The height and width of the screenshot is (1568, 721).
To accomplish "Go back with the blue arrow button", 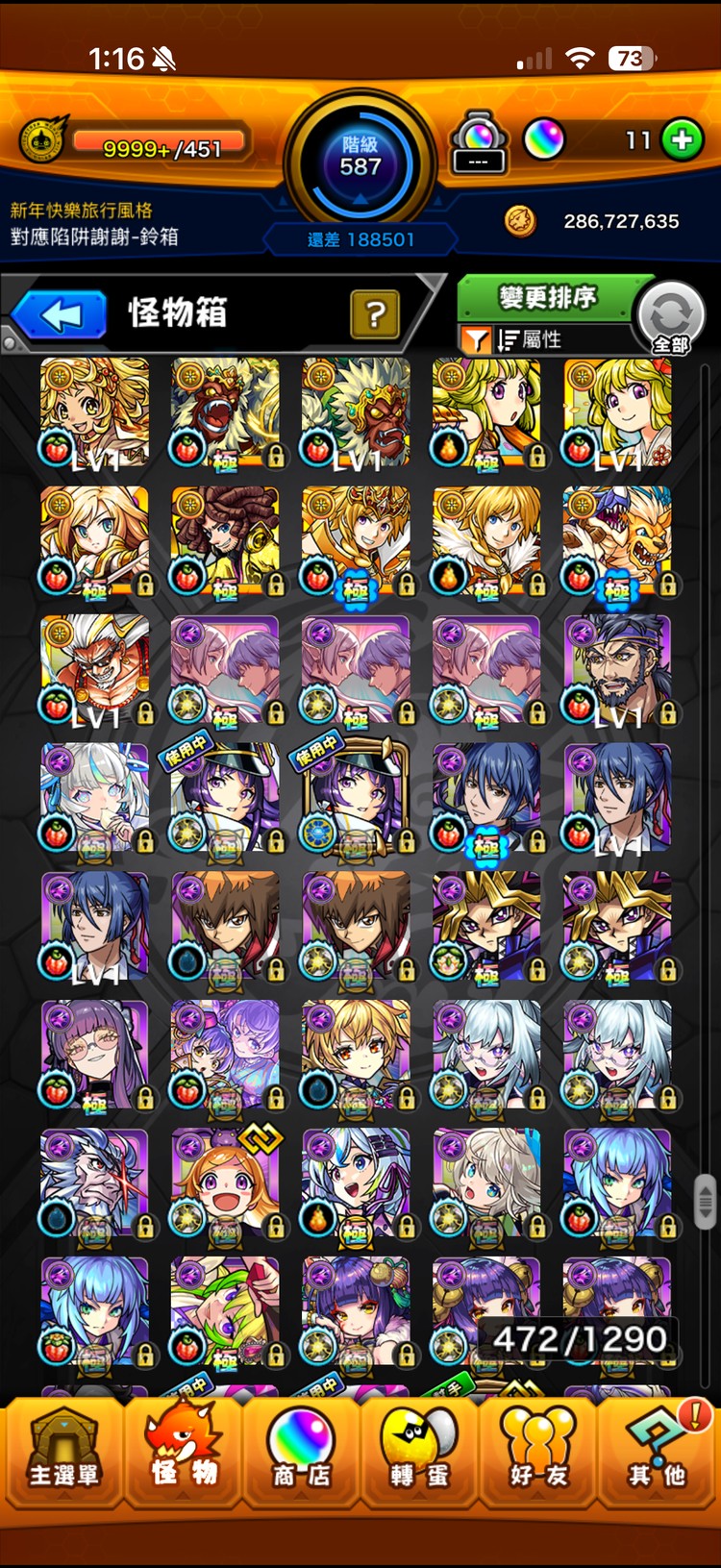I will tap(60, 315).
